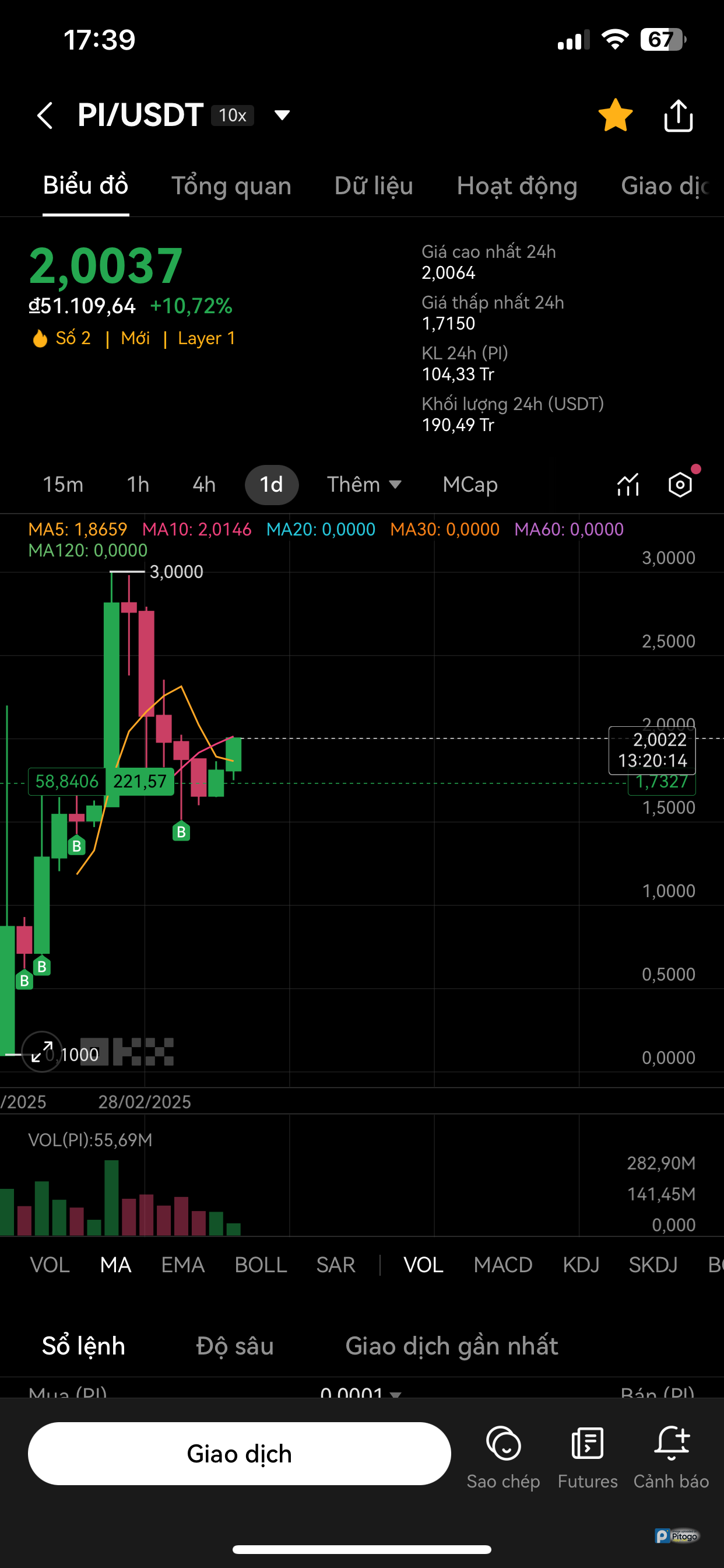Switch to the Tổng quan tab

tap(231, 185)
